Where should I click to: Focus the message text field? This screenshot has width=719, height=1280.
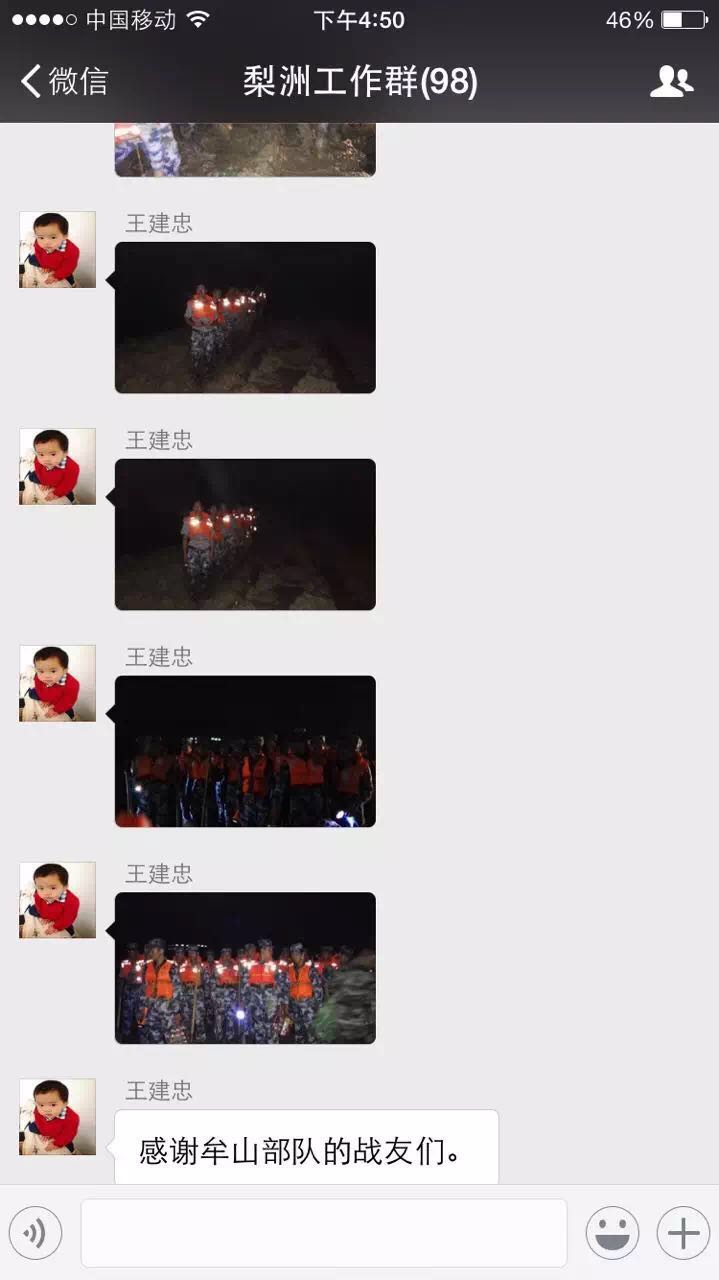coord(323,1233)
